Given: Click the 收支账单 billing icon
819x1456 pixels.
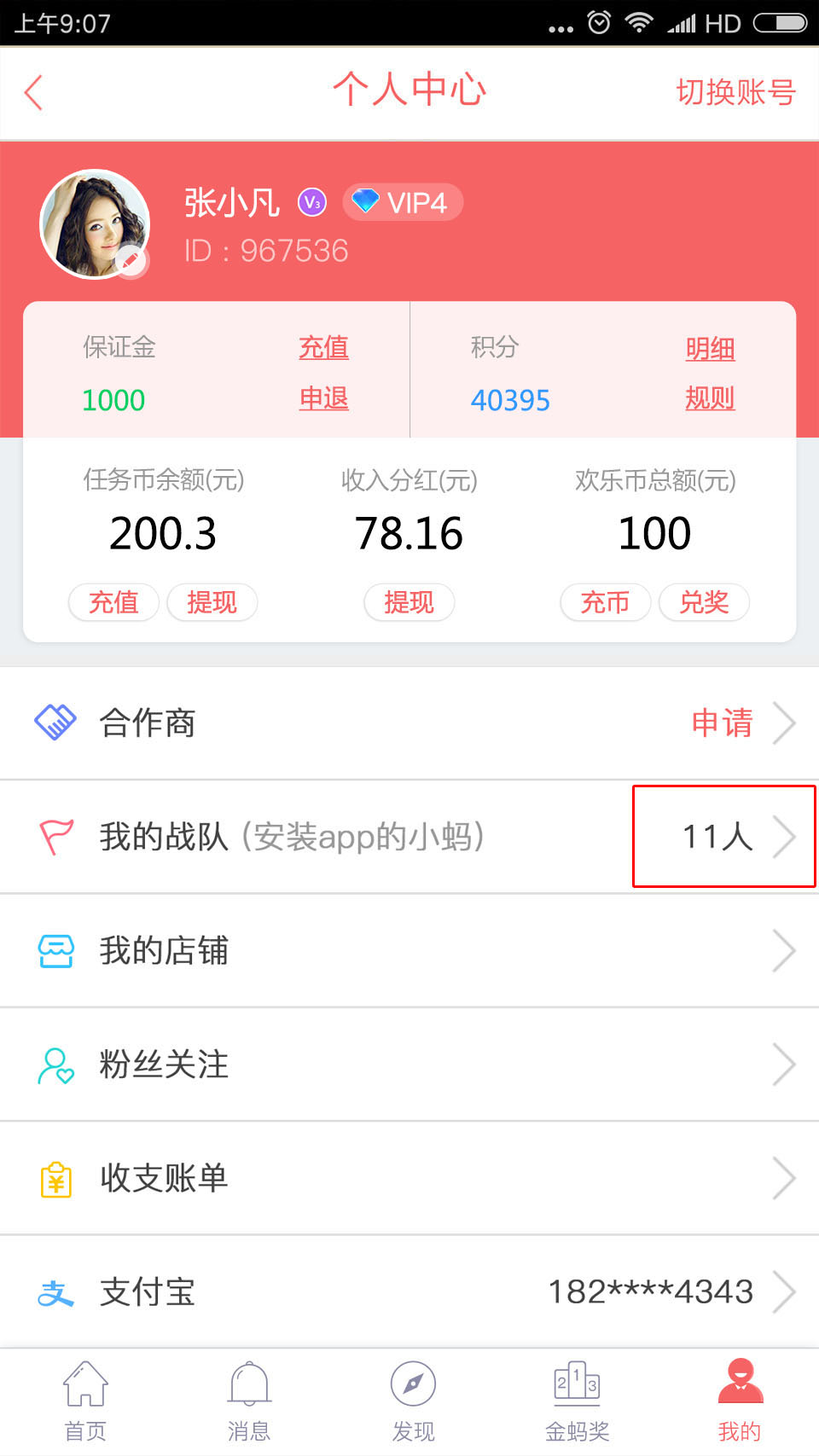Looking at the screenshot, I should pyautogui.click(x=55, y=1178).
